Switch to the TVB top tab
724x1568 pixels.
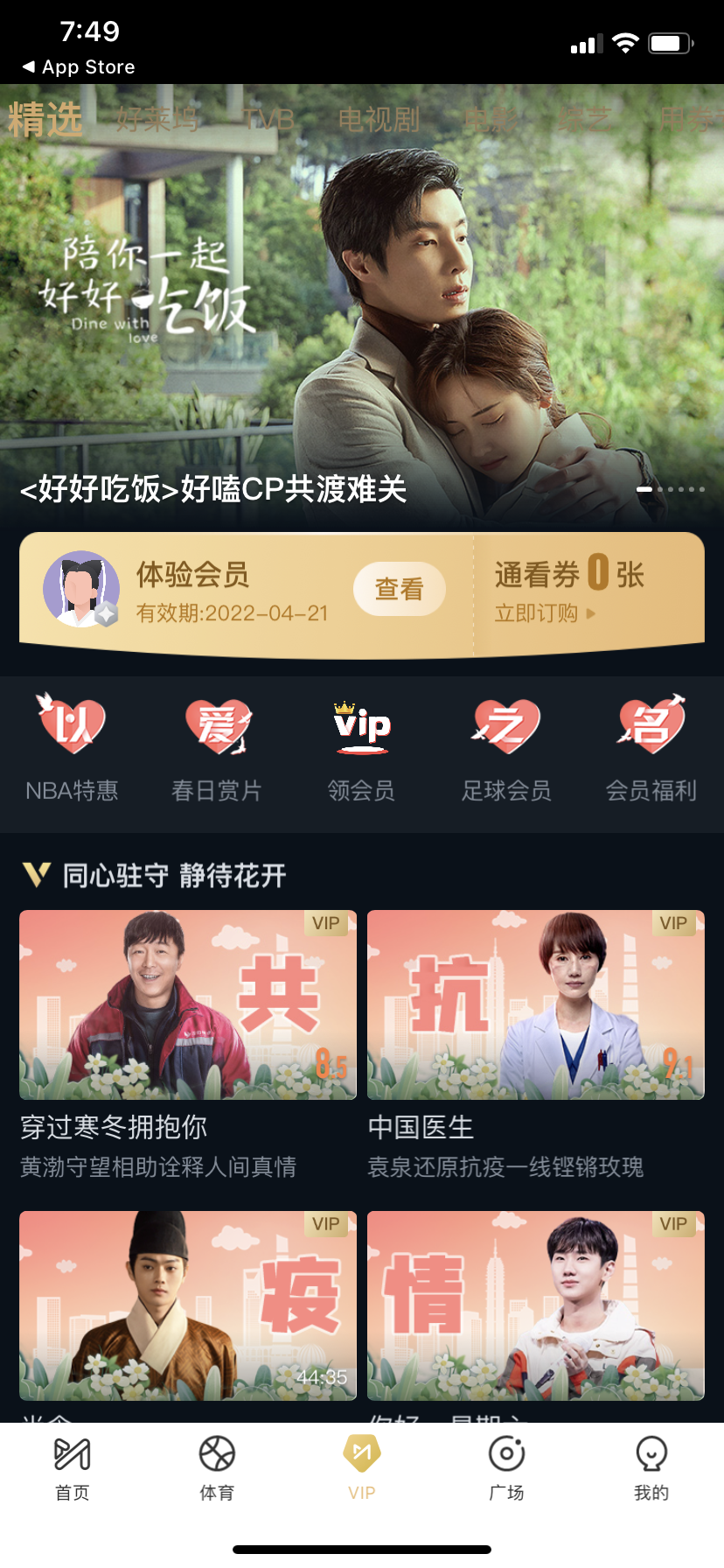point(268,120)
